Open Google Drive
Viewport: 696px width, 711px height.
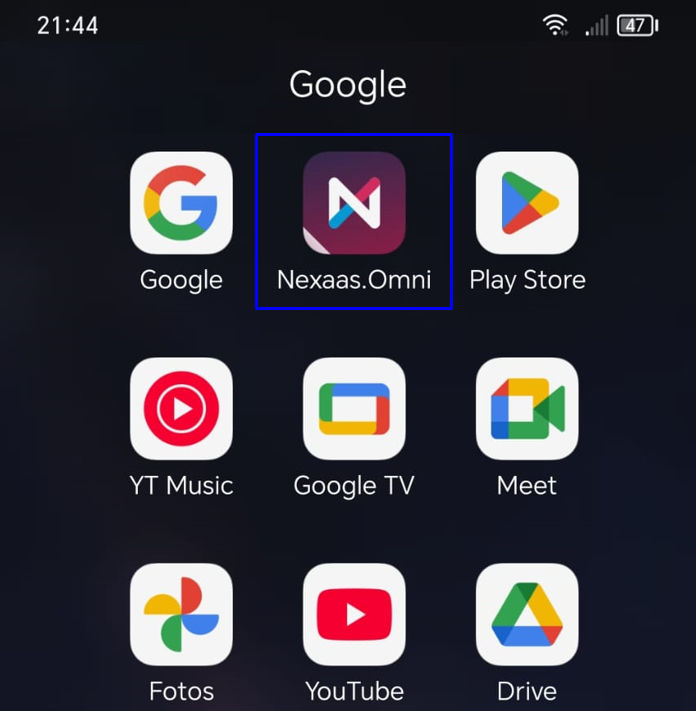pos(527,615)
